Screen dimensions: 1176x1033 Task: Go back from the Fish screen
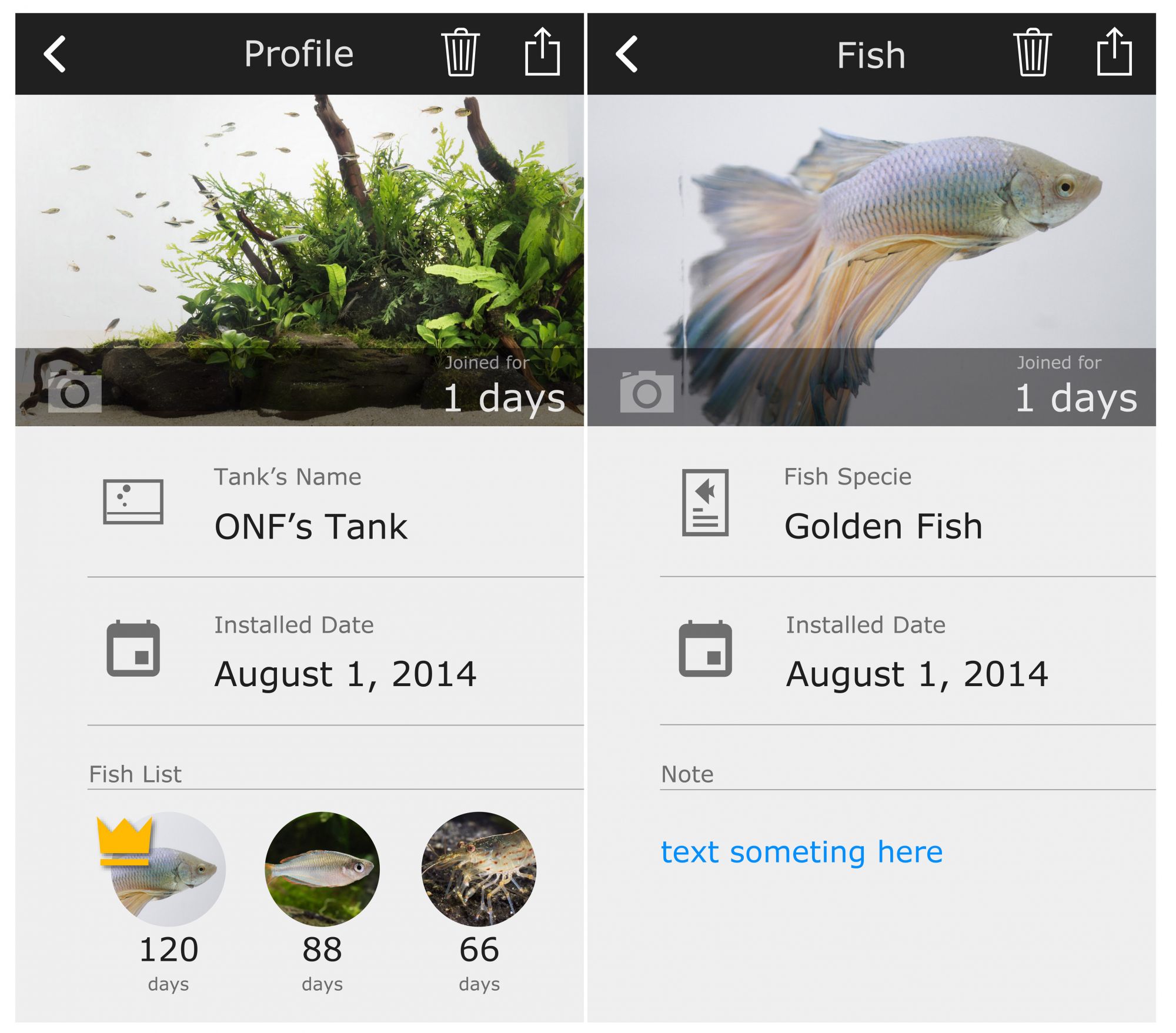(x=627, y=54)
